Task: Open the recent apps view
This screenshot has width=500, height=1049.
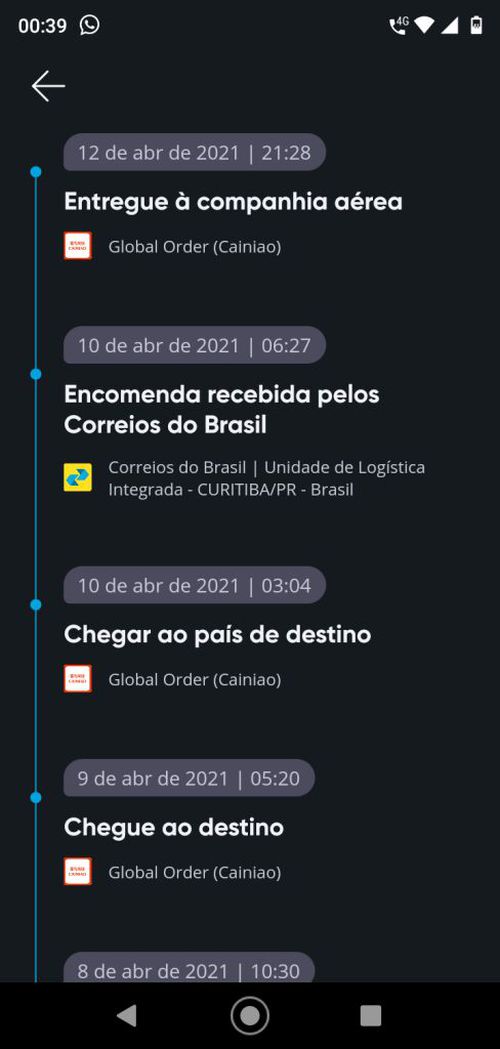Action: (371, 1016)
